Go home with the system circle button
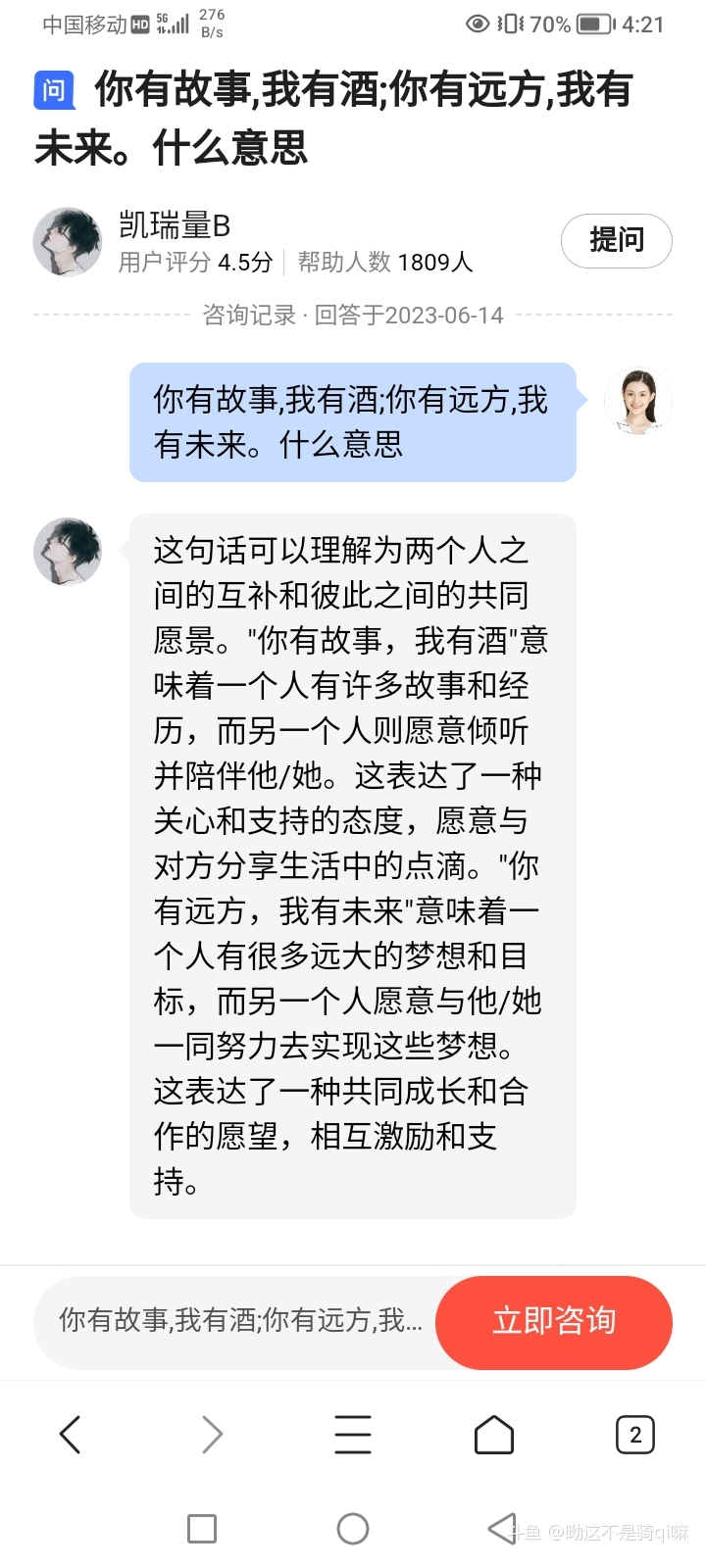This screenshot has width=706, height=1568. click(353, 1529)
